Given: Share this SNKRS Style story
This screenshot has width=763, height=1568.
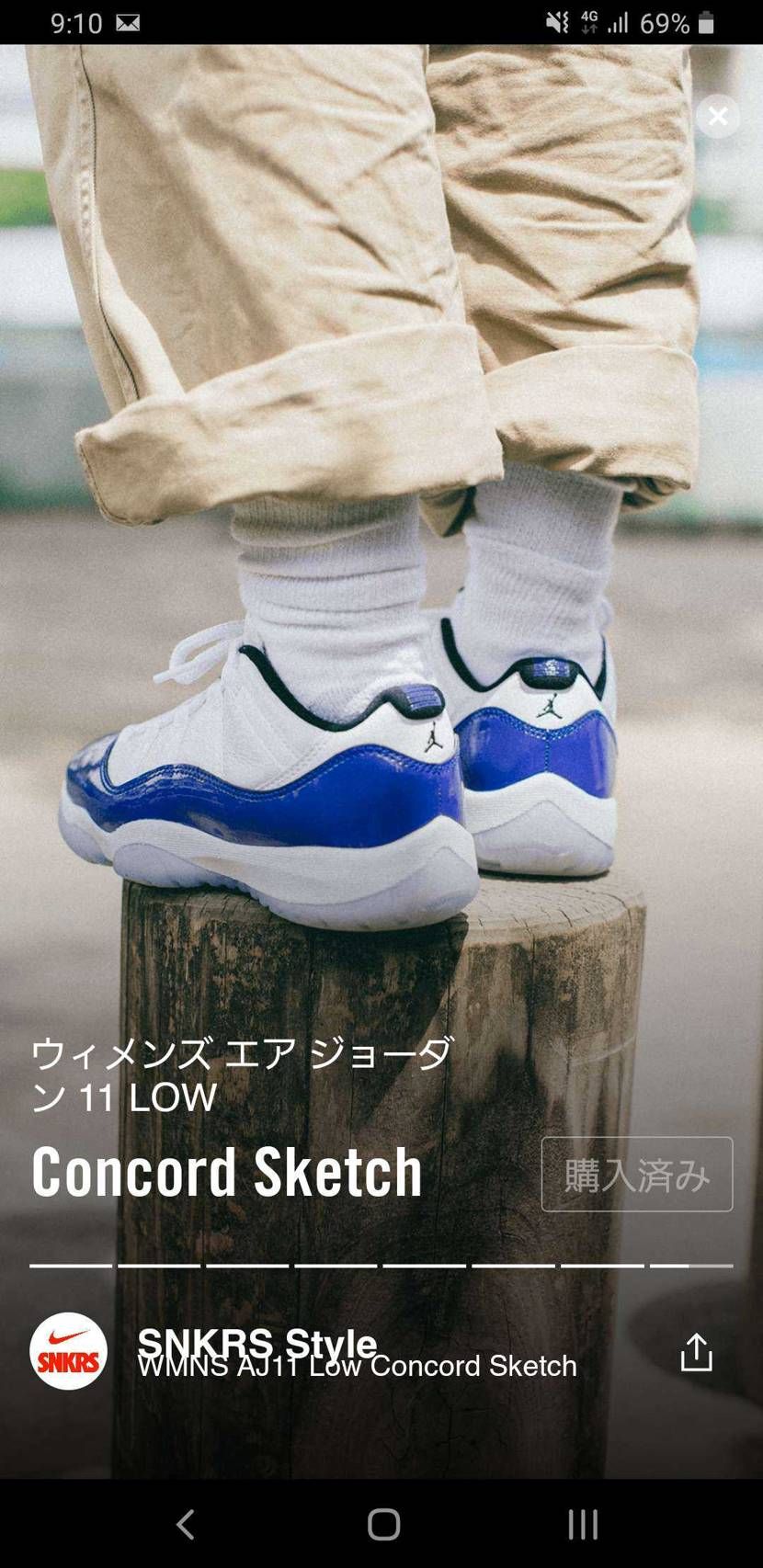Looking at the screenshot, I should coord(696,1352).
